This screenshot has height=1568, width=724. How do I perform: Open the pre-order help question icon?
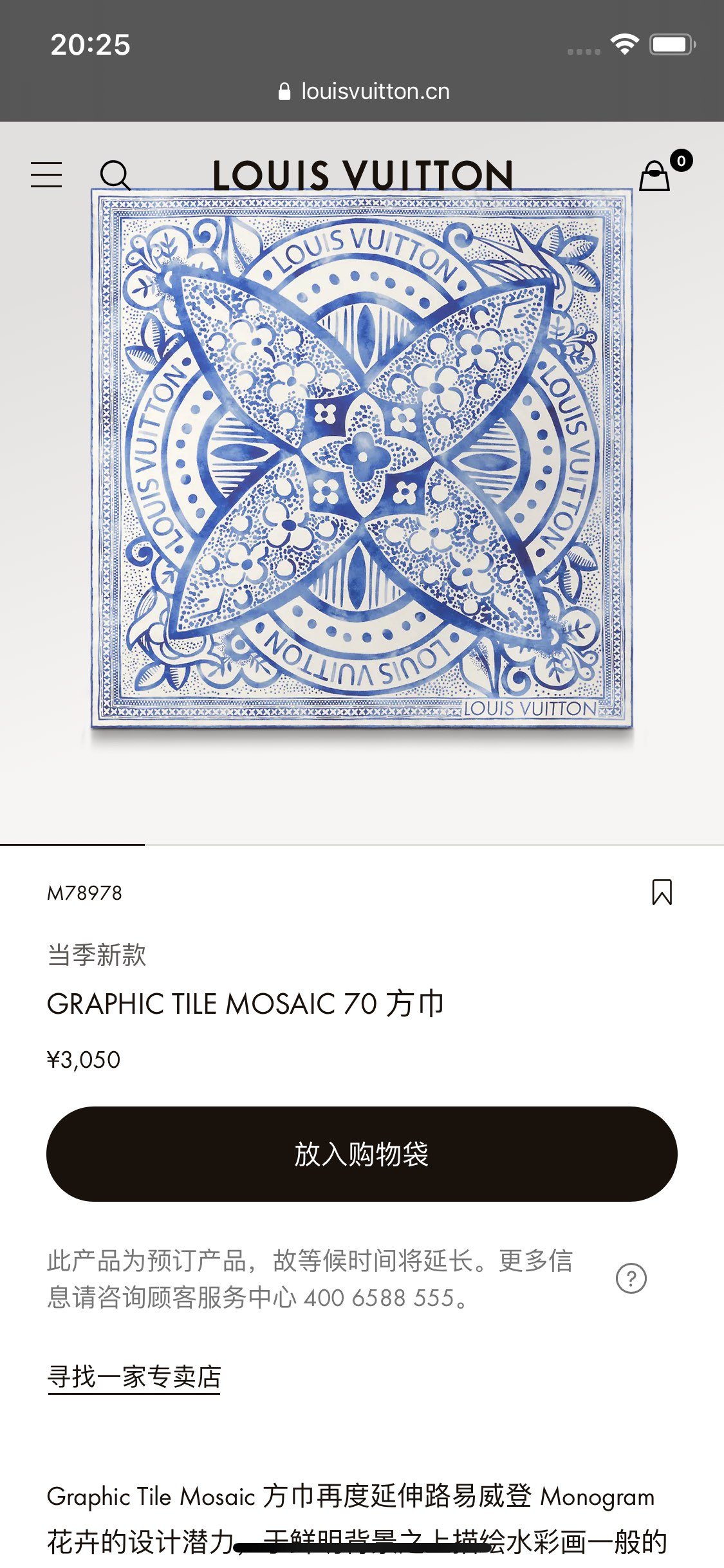(x=631, y=1278)
